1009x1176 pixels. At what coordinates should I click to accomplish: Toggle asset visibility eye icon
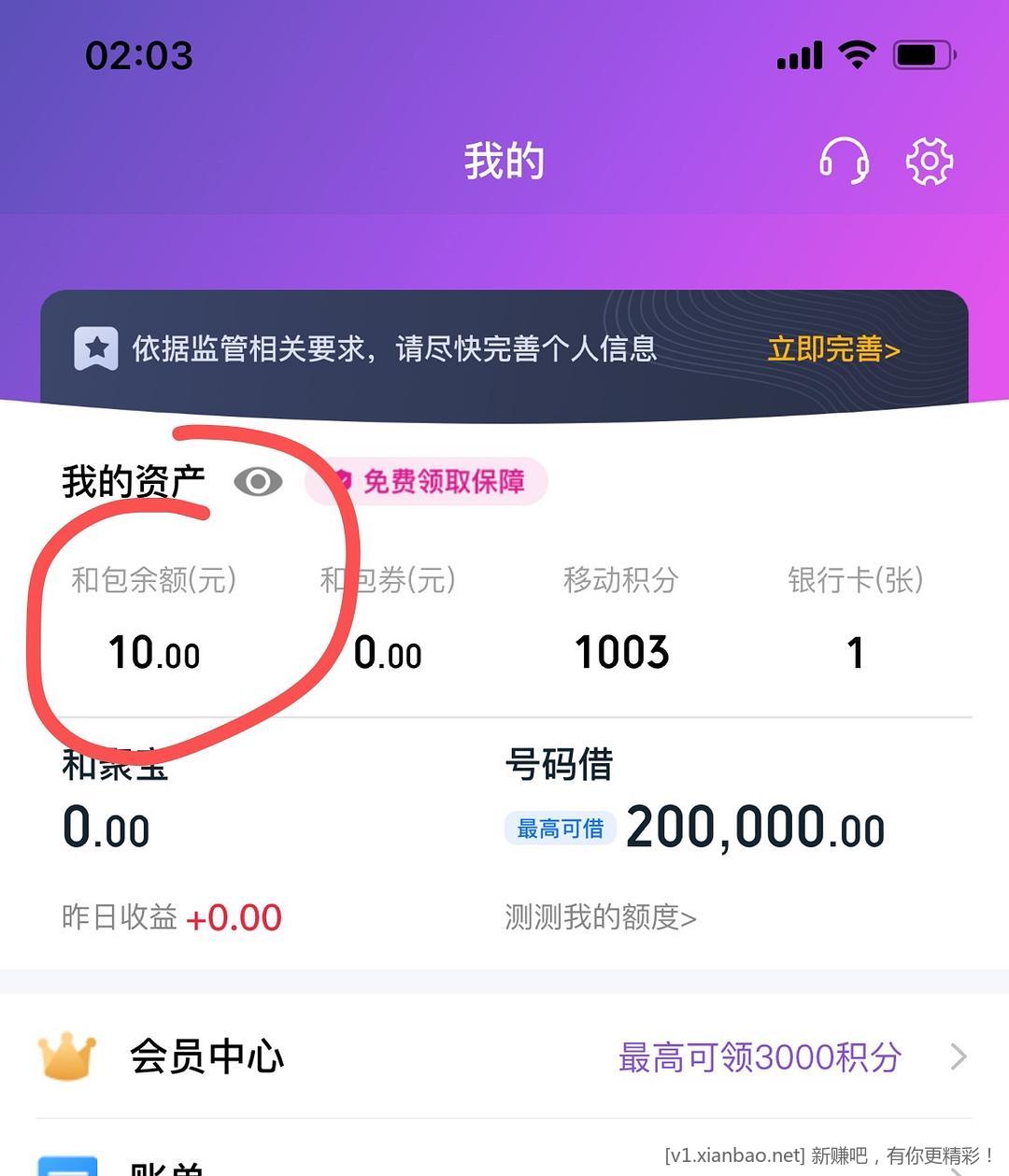pyautogui.click(x=258, y=482)
